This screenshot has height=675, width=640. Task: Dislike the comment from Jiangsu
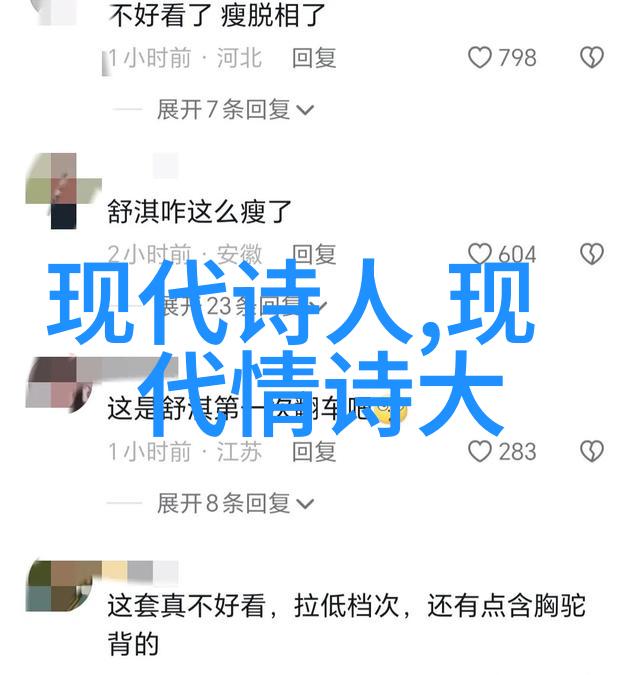click(x=592, y=451)
